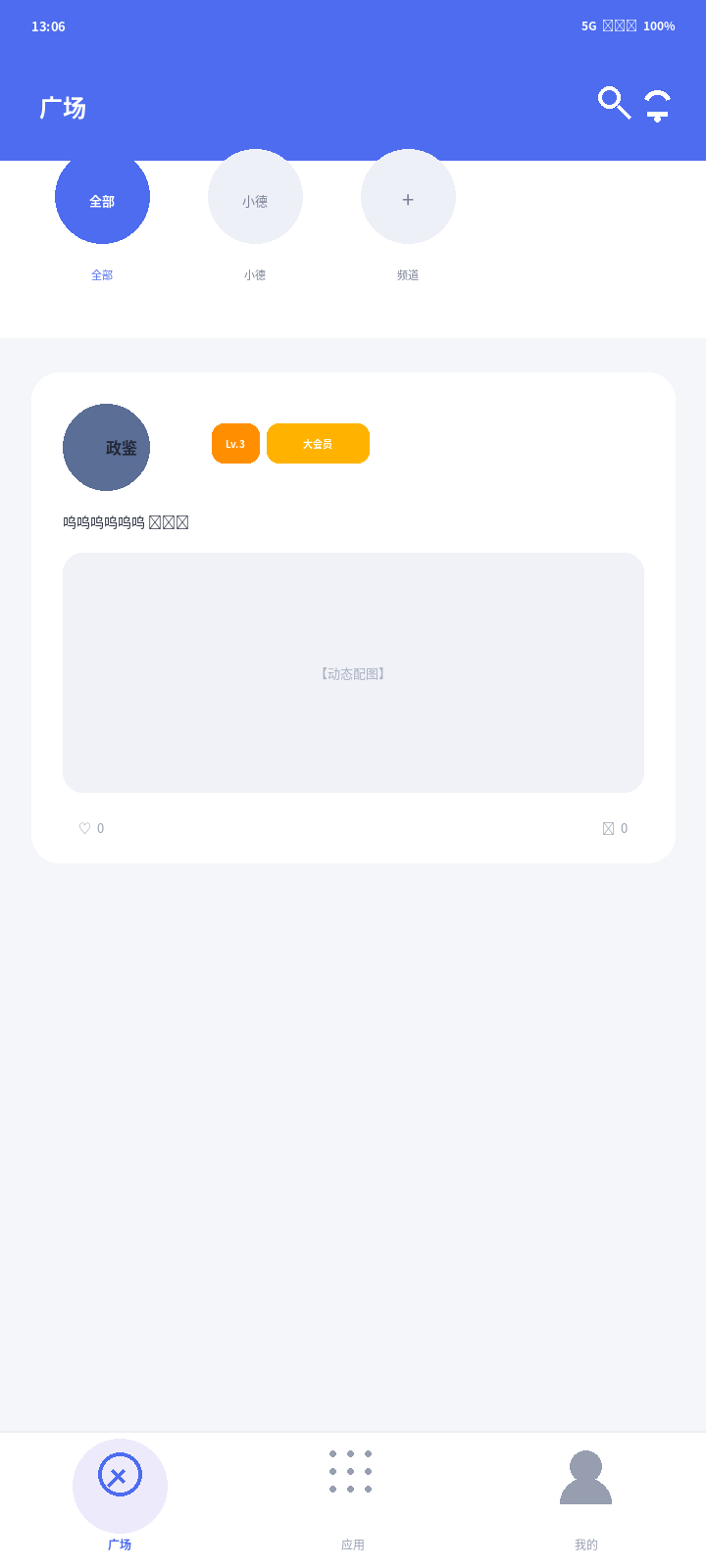The height and width of the screenshot is (1568, 706).
Task: Open search in the header
Action: click(x=614, y=103)
